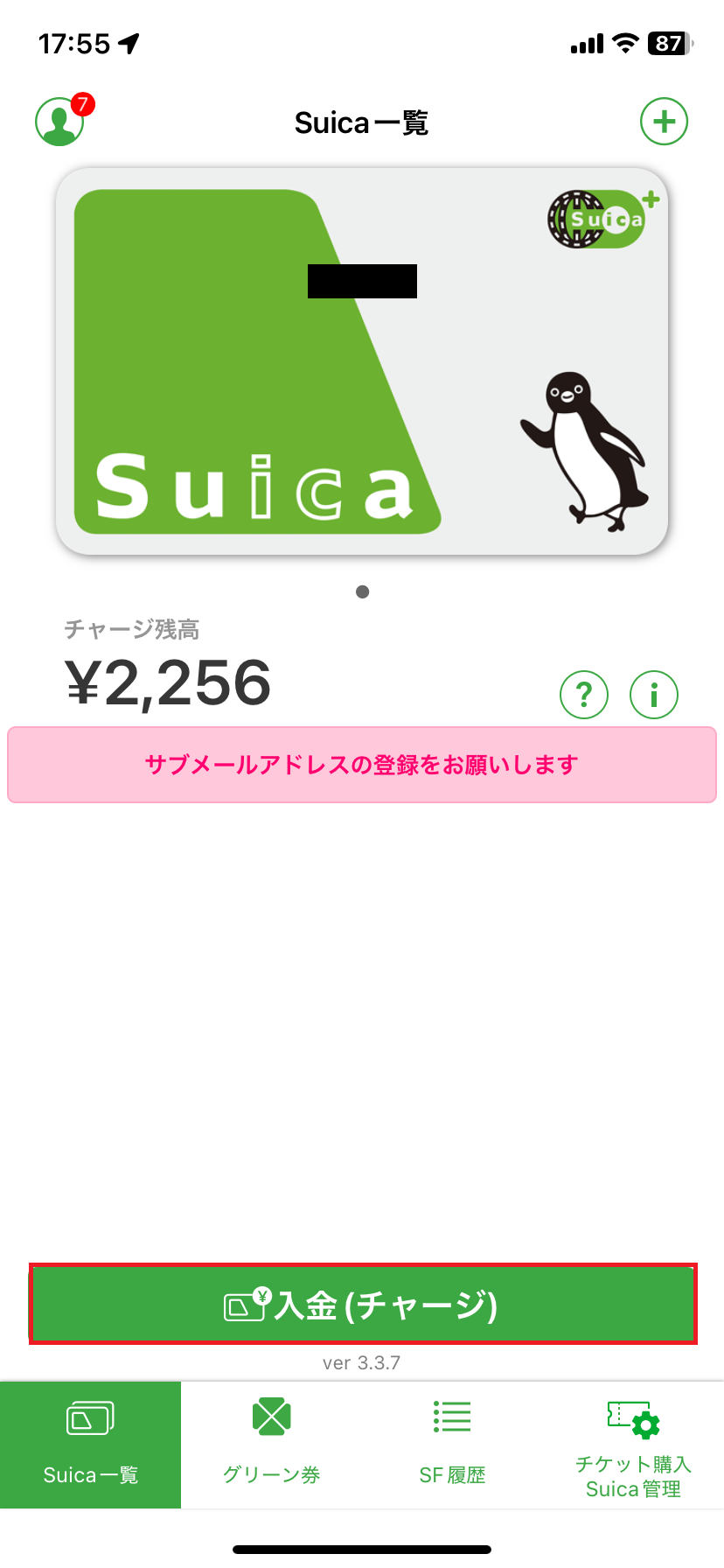Screen dimensions: 724x1568
Task: Open the profile account icon with notification badge
Action: pos(59,121)
